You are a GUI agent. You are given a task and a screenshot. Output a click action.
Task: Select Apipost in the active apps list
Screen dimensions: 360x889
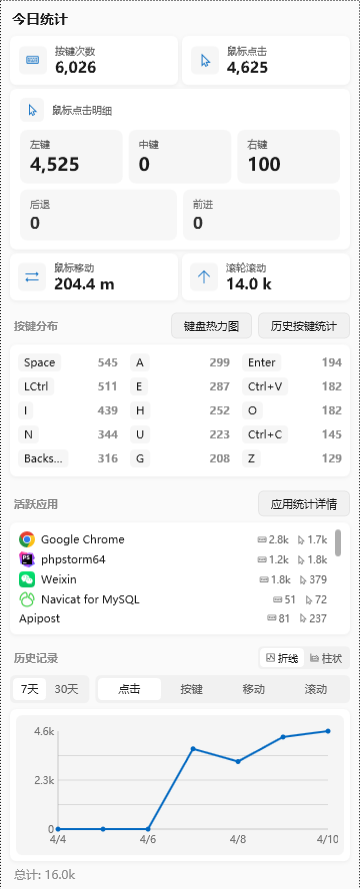click(173, 619)
